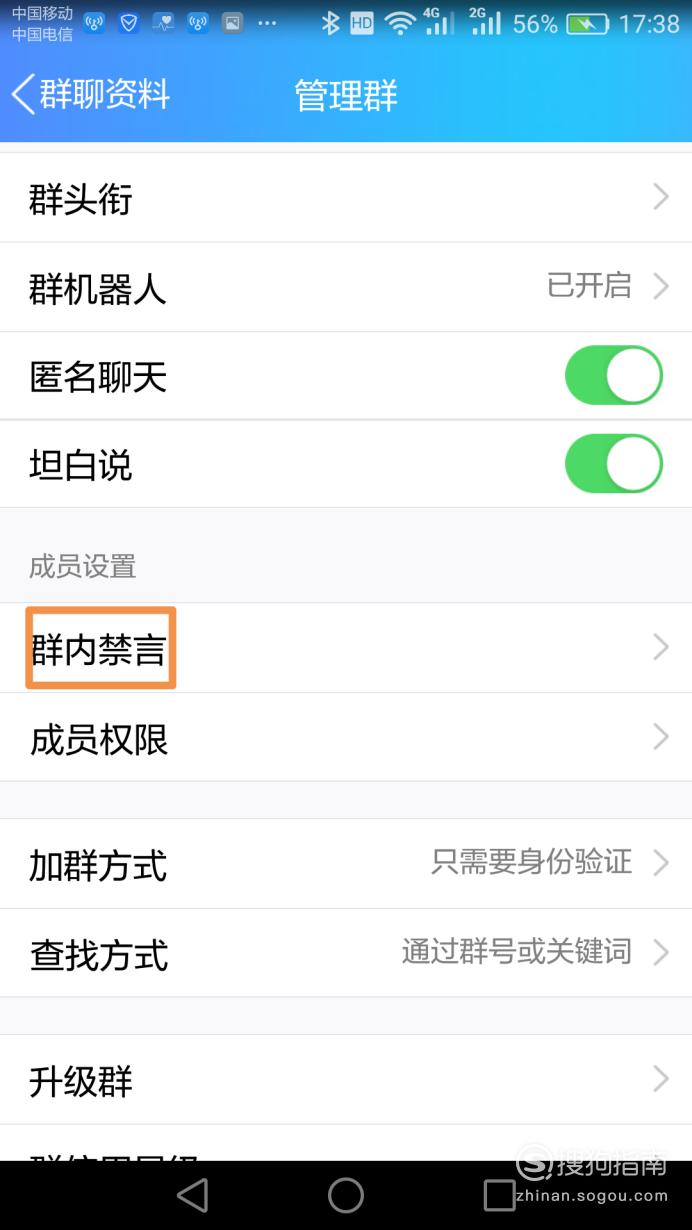The height and width of the screenshot is (1230, 692).
Task: Go back to 群聊资料
Action: 90,95
